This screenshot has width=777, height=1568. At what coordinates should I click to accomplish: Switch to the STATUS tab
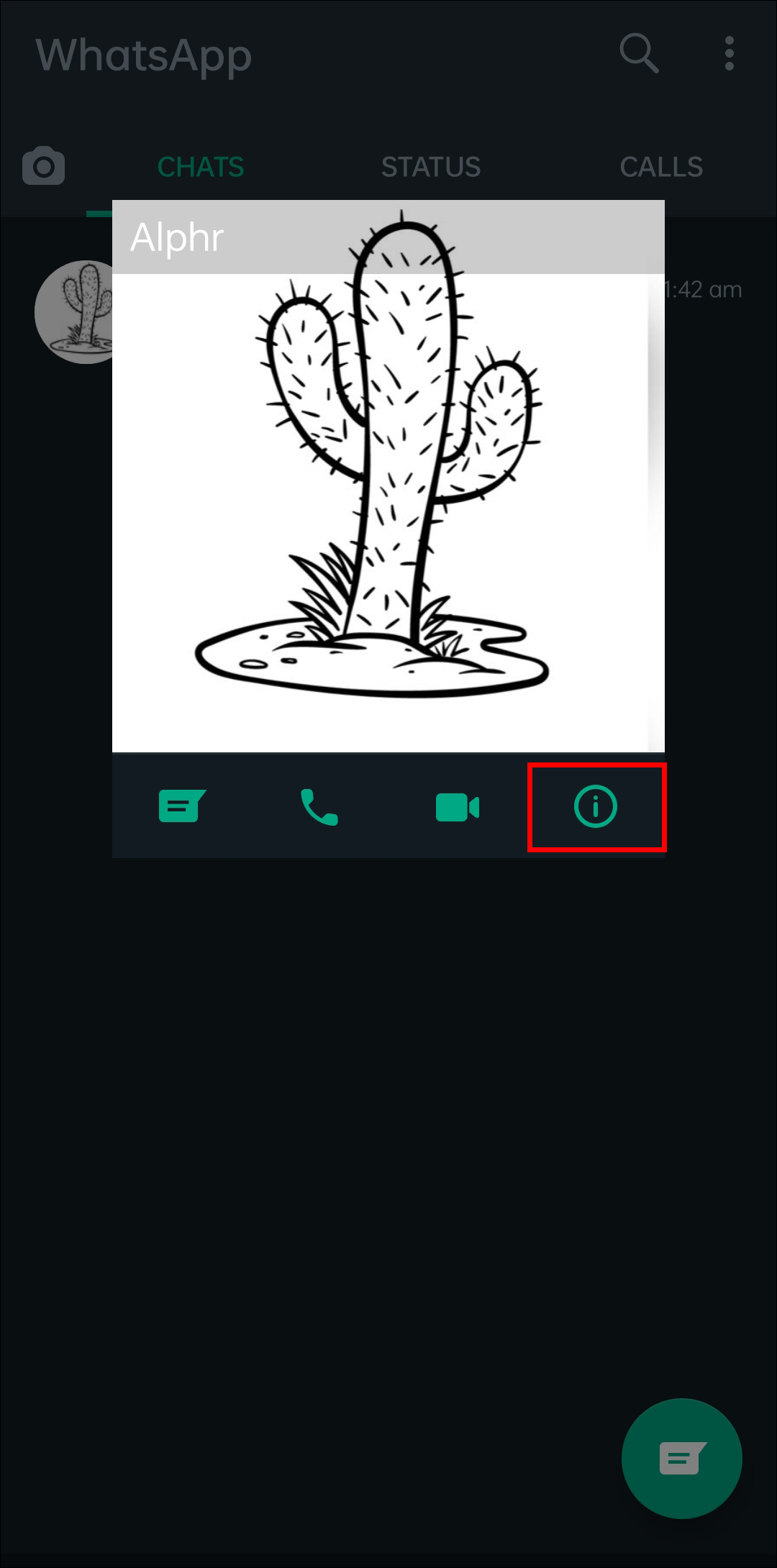point(430,167)
